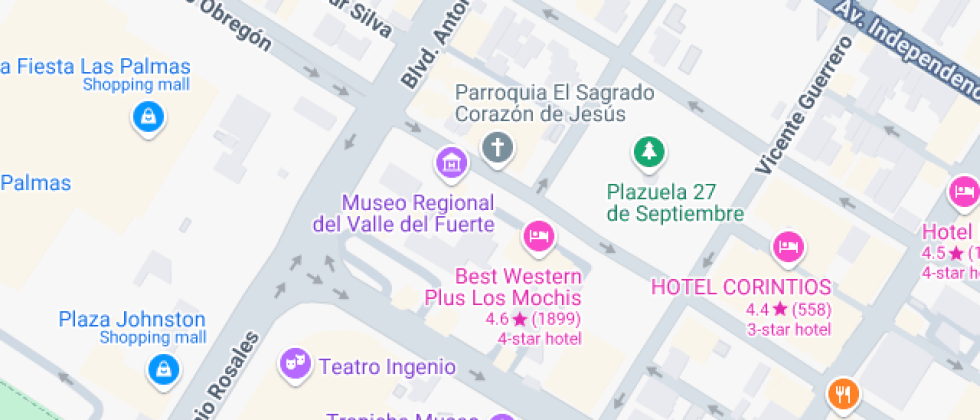
Task: Tap the Fiesta Las Palmas shopping mall pin
Action: [x=148, y=118]
